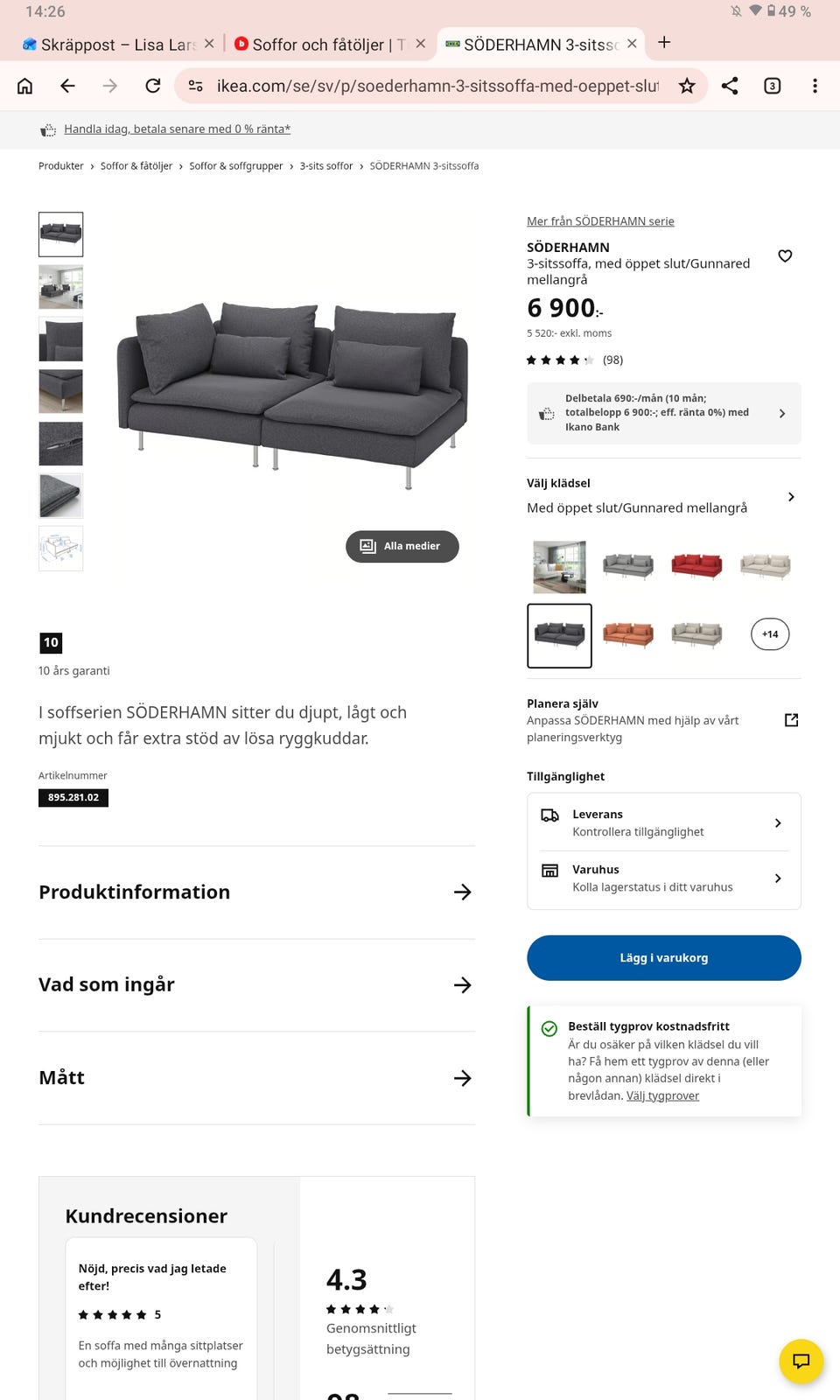The width and height of the screenshot is (840, 1400).
Task: Click the +14 more fabrics circle
Action: coord(768,634)
